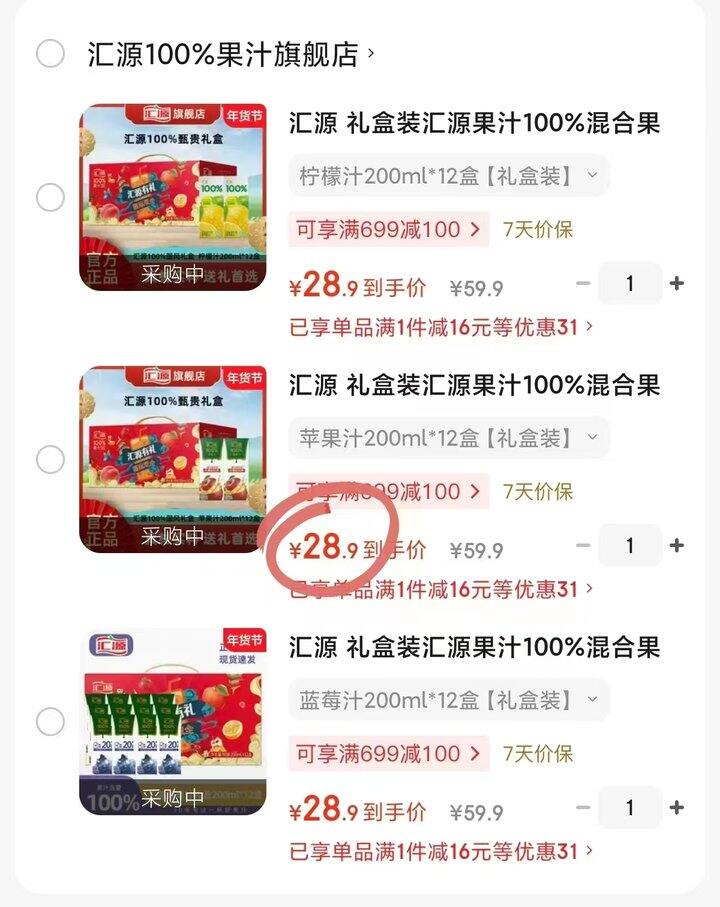The image size is (720, 907).
Task: Select the 柠檬汁 gift box item
Action: tap(50, 198)
